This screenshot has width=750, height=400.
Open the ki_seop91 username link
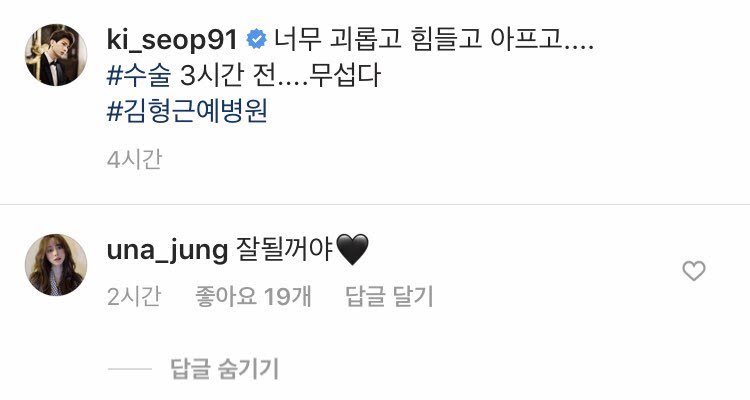point(172,40)
